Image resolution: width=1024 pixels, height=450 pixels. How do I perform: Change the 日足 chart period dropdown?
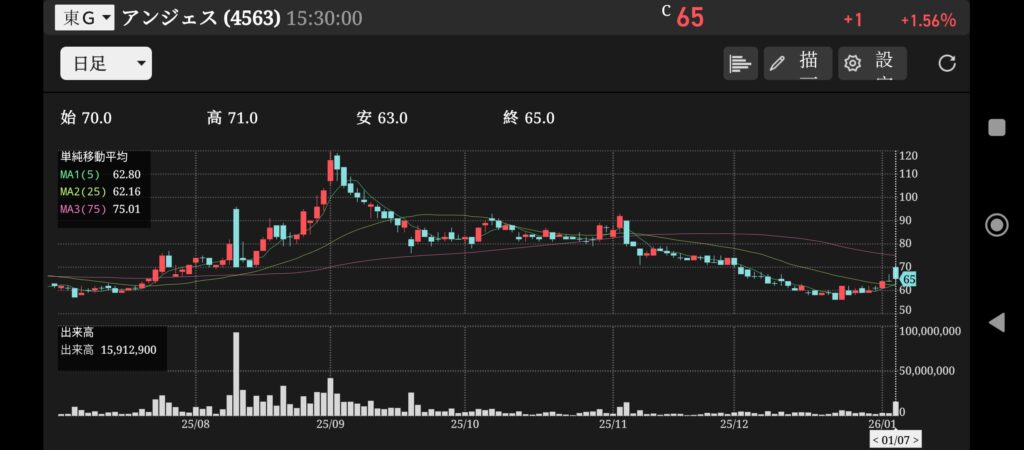click(x=106, y=64)
